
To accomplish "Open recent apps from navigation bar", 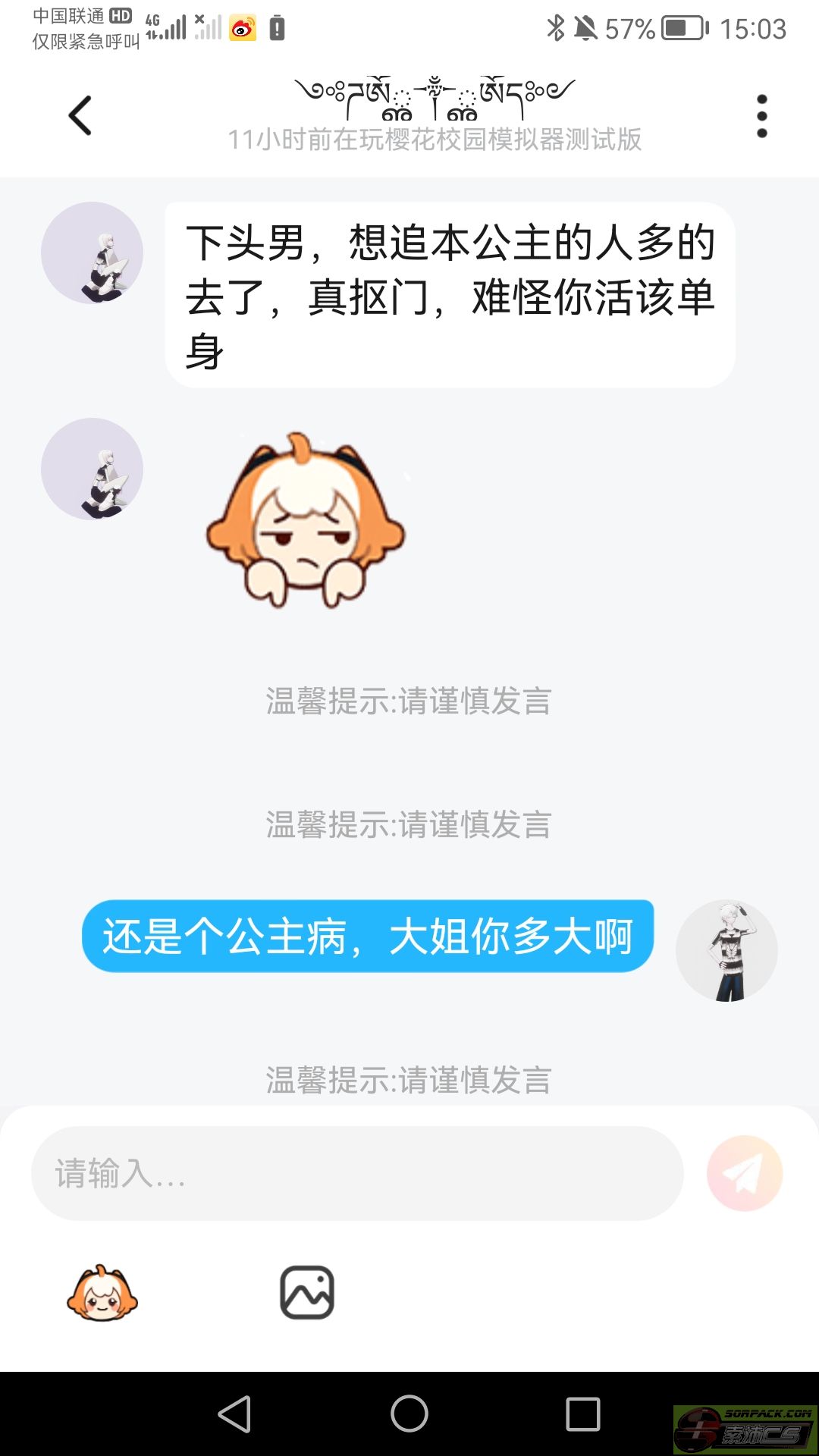I will click(583, 1414).
